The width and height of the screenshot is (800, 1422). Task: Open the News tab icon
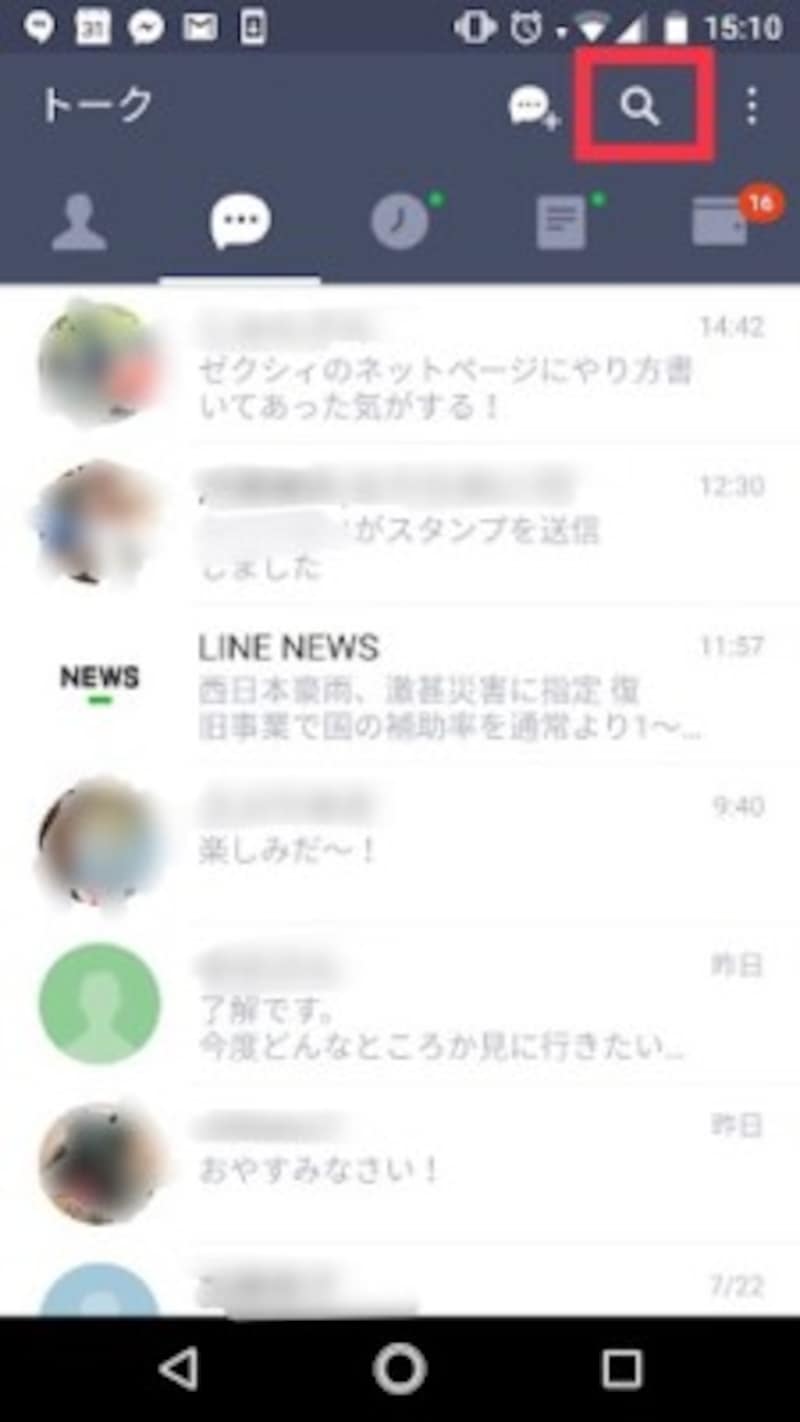(x=560, y=222)
